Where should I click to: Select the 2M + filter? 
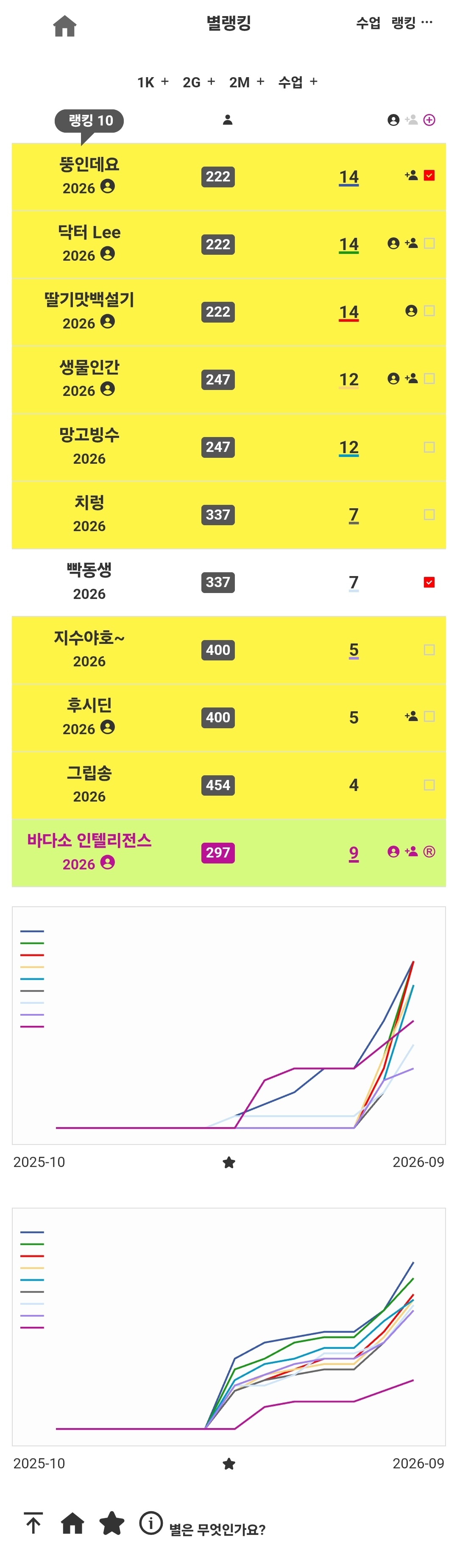pyautogui.click(x=246, y=82)
